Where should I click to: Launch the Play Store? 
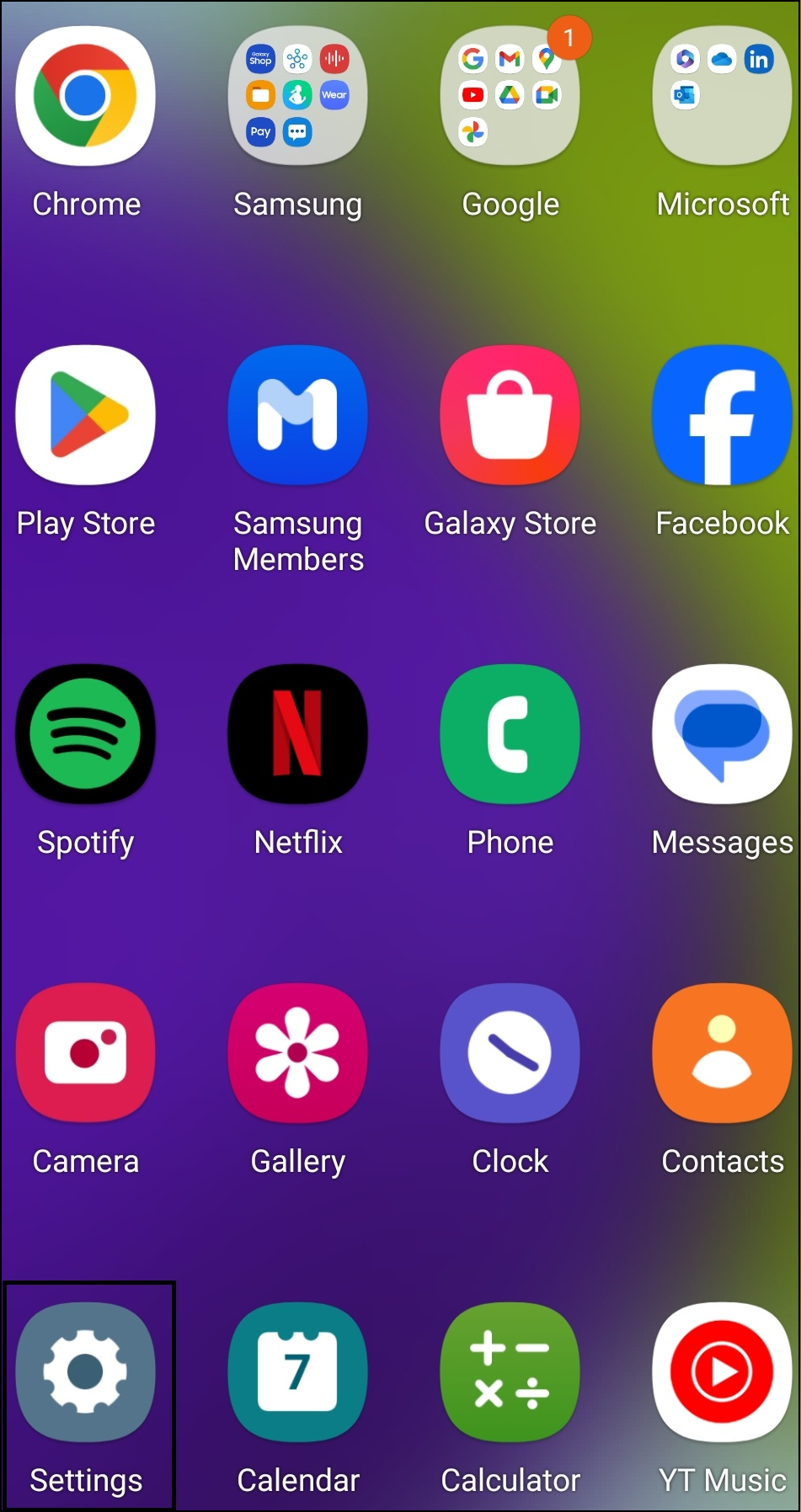pos(86,415)
